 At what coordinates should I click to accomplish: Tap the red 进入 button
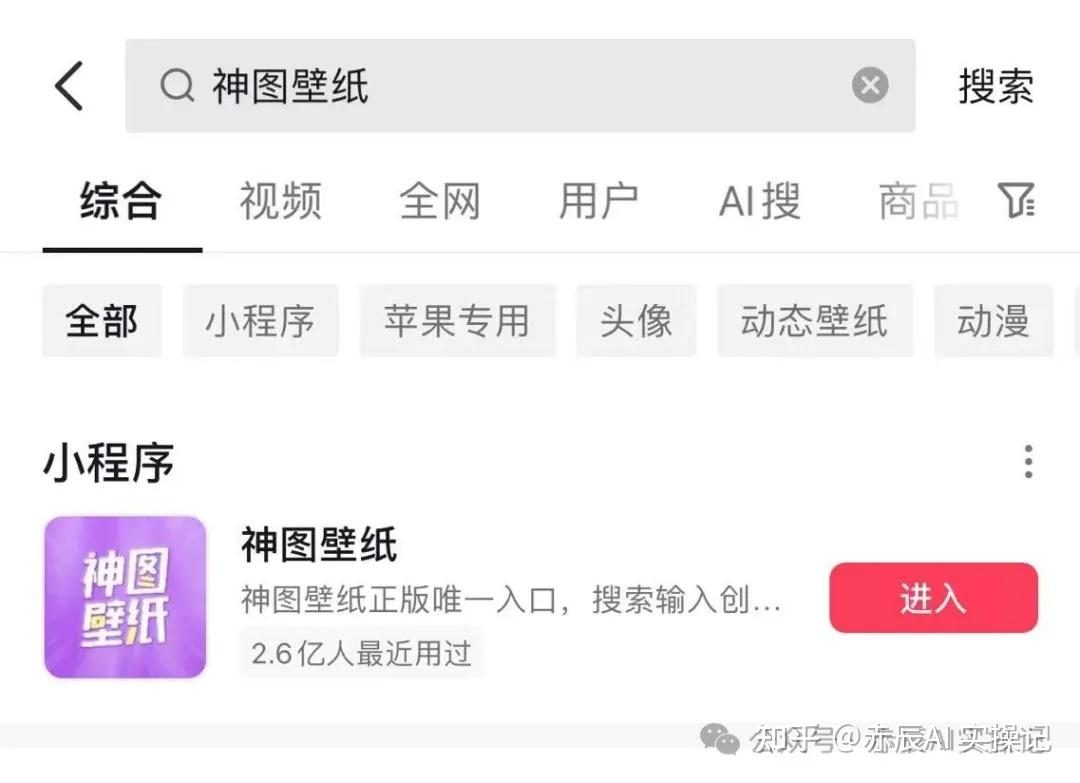[x=933, y=598]
